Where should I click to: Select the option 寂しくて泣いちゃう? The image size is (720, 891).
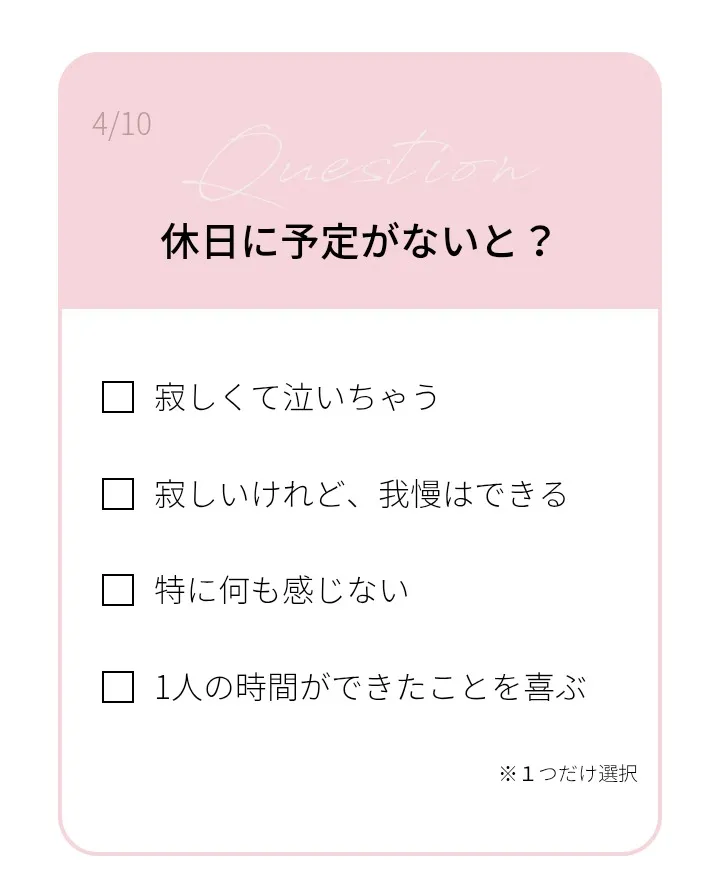(118, 397)
